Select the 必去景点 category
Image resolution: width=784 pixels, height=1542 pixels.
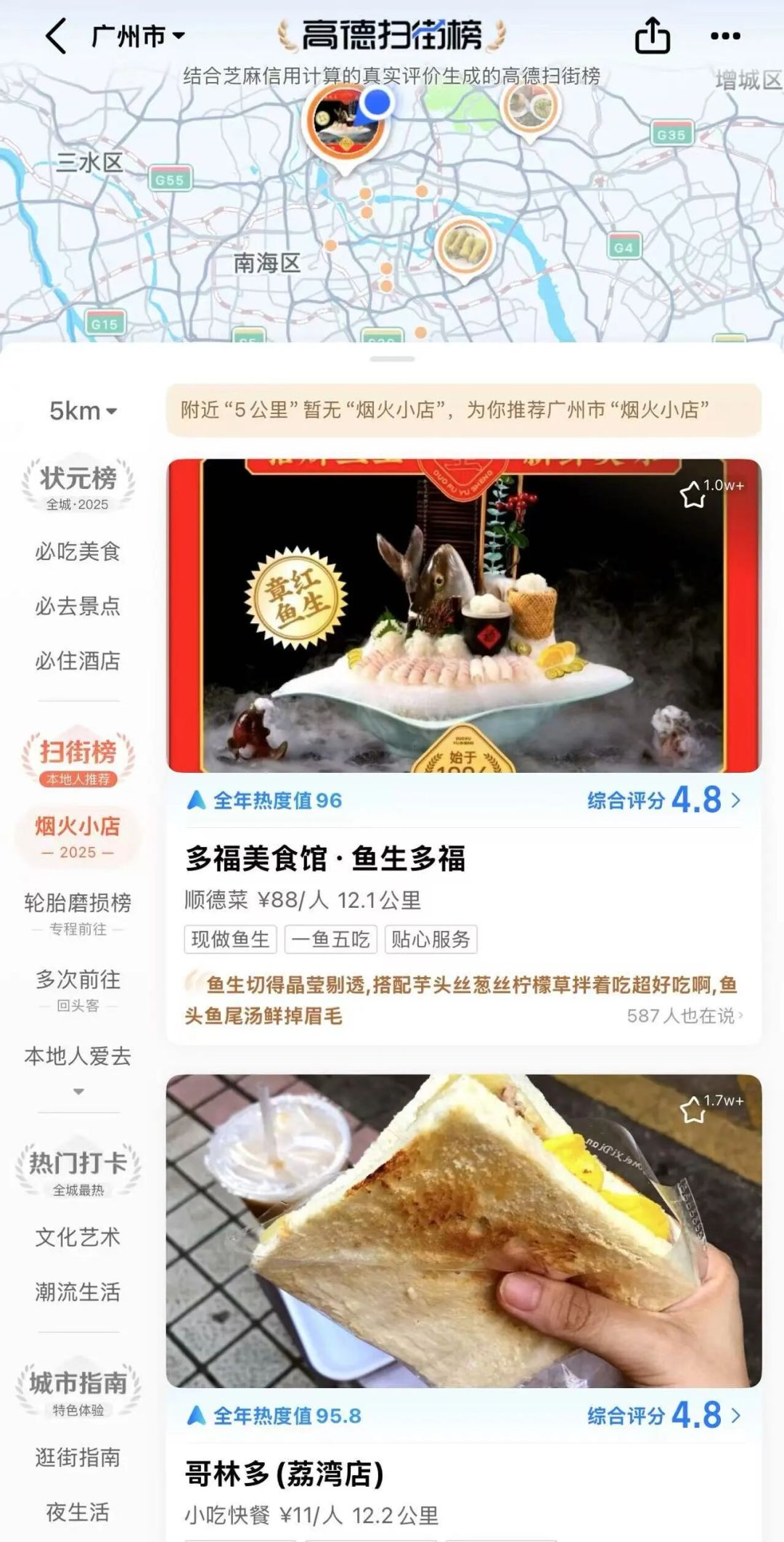(78, 606)
